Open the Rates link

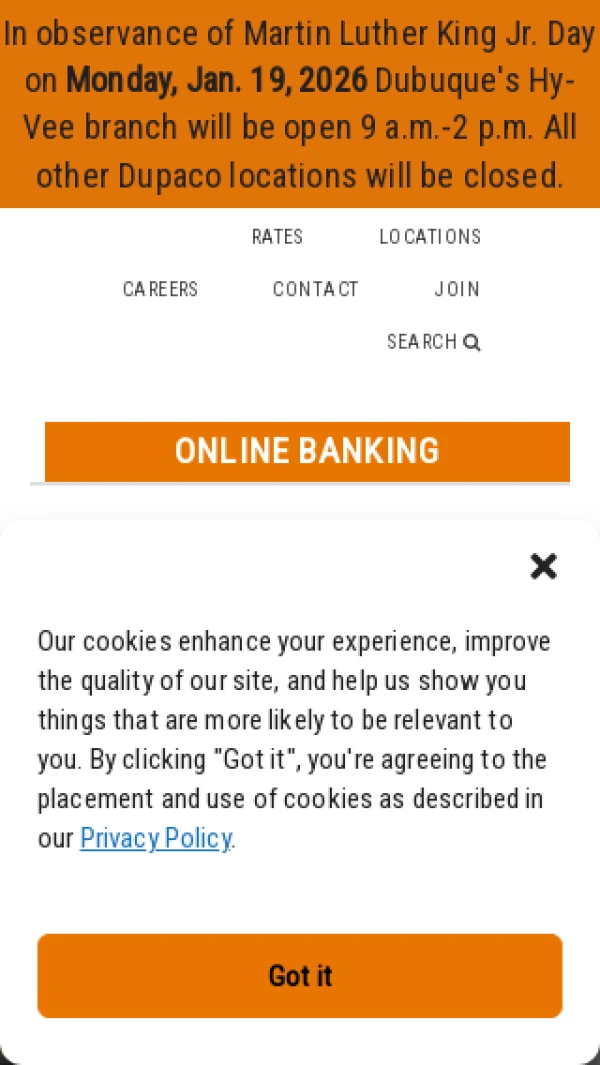click(277, 237)
